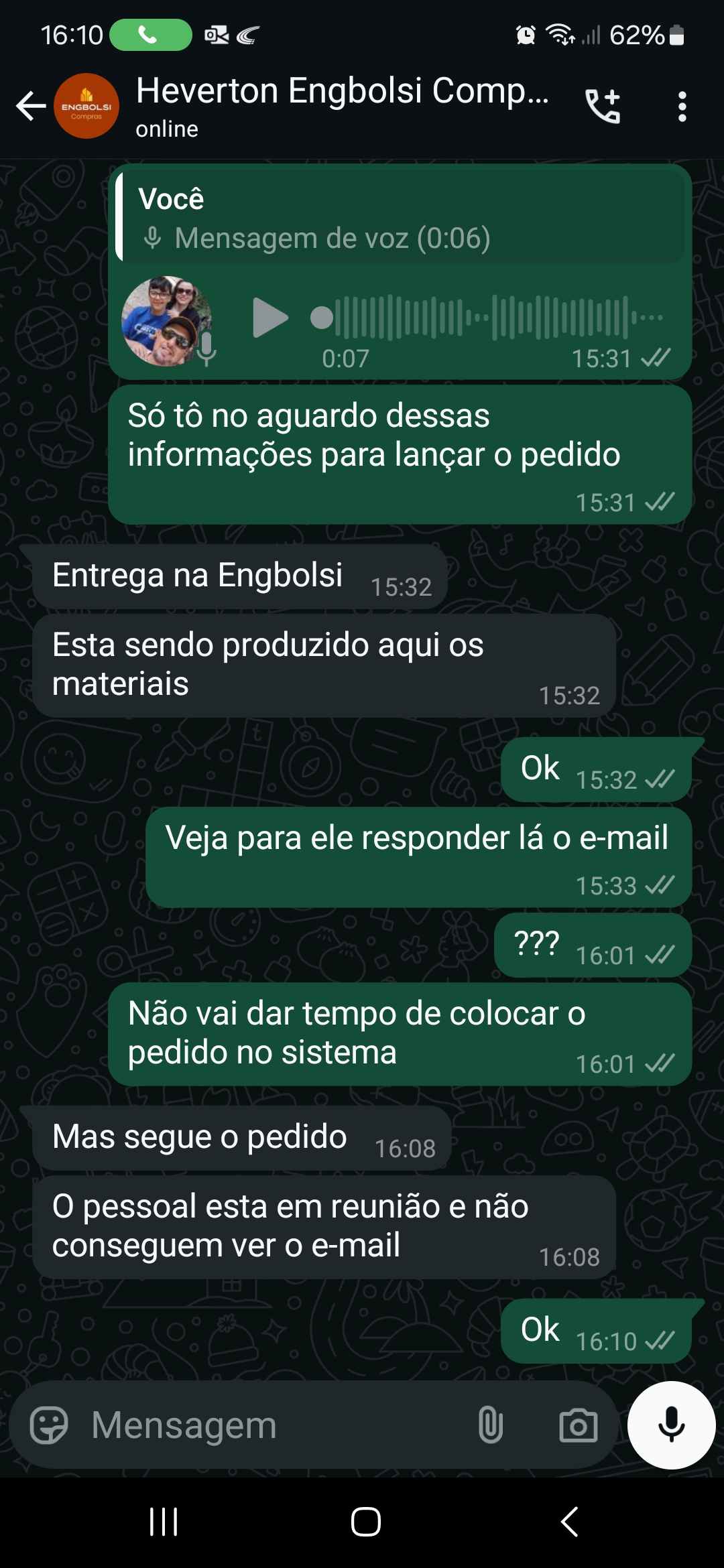Open Heverton Engbolsi contact info
The height and width of the screenshot is (1568, 724).
click(342, 105)
